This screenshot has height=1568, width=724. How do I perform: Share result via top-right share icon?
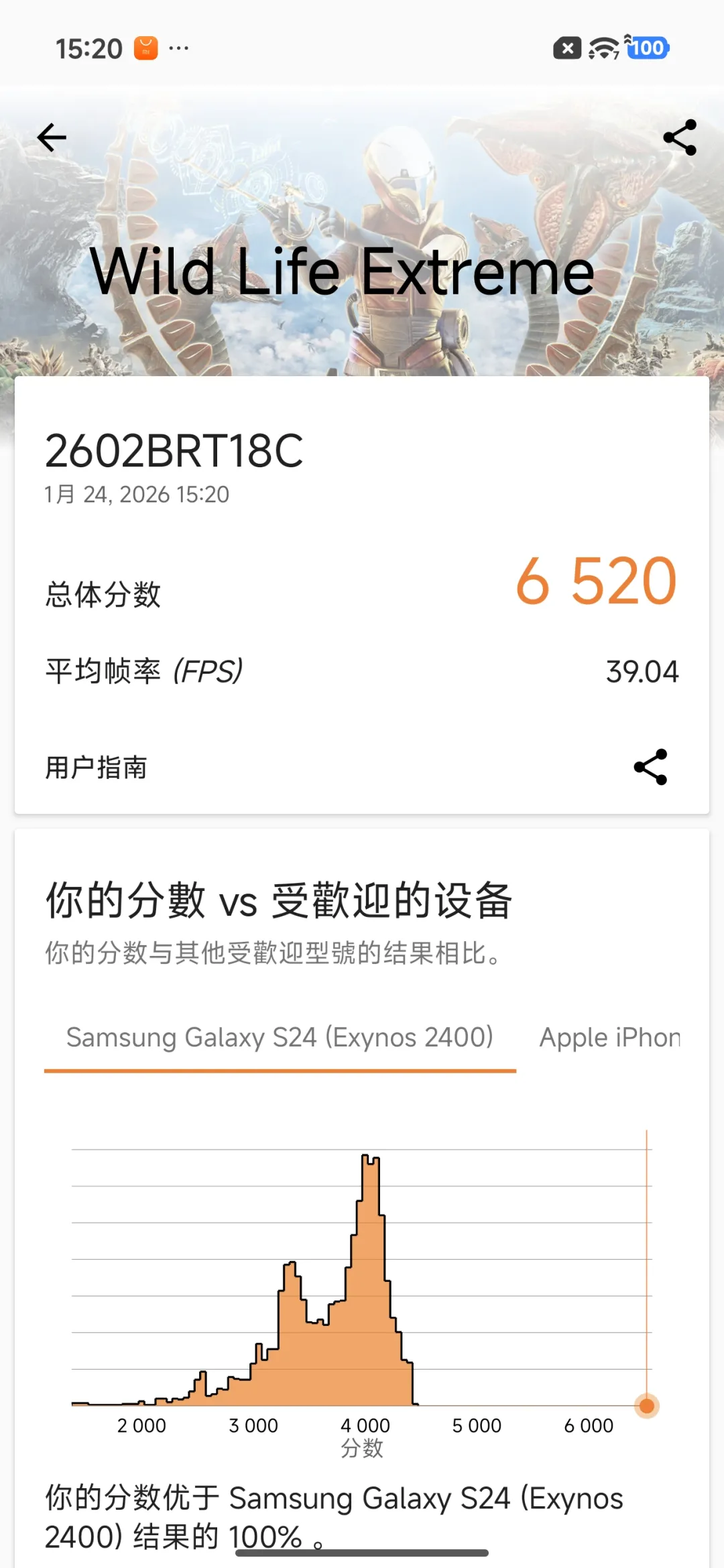(x=680, y=138)
